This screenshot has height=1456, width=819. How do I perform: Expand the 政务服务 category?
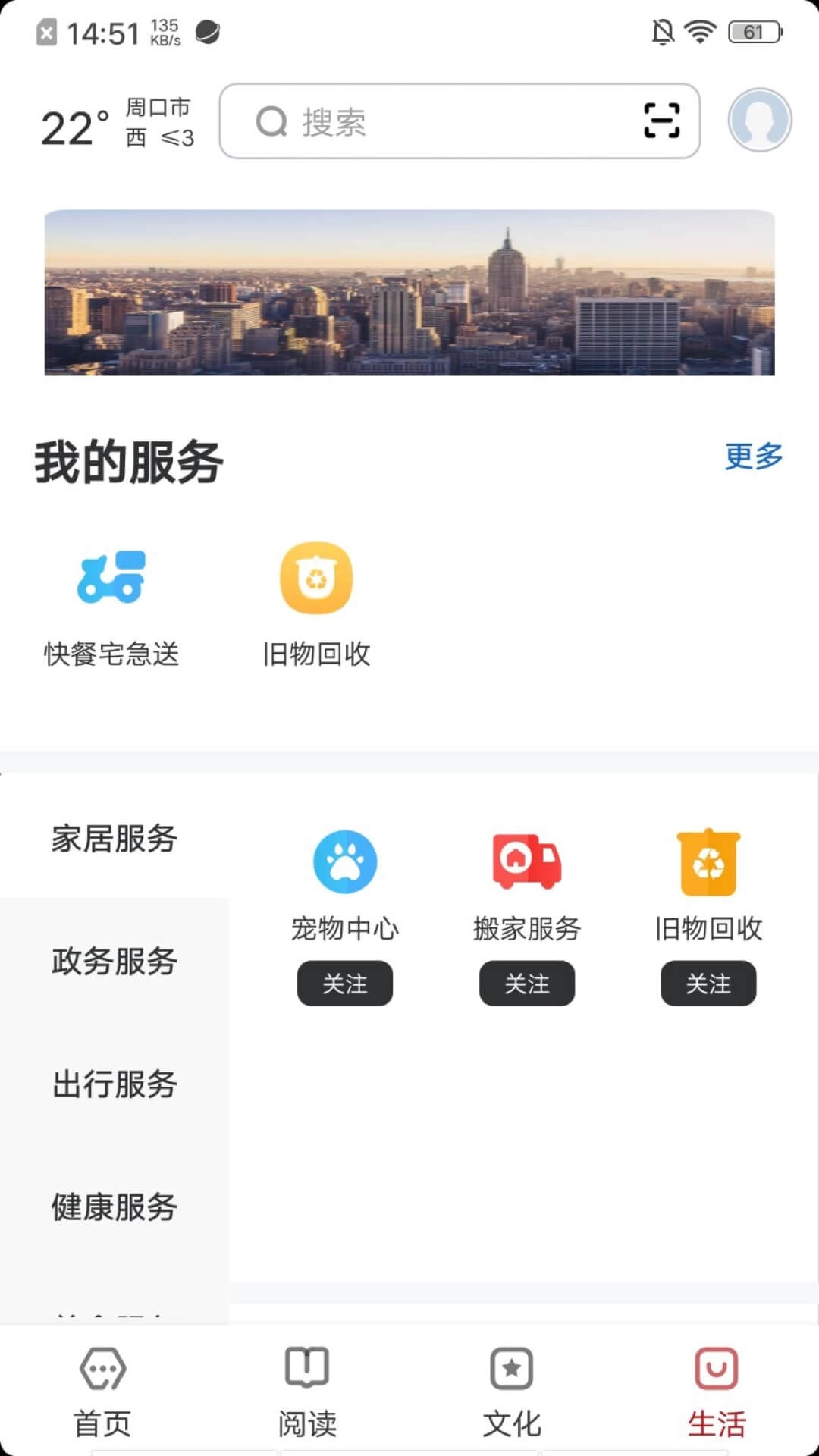click(x=114, y=963)
